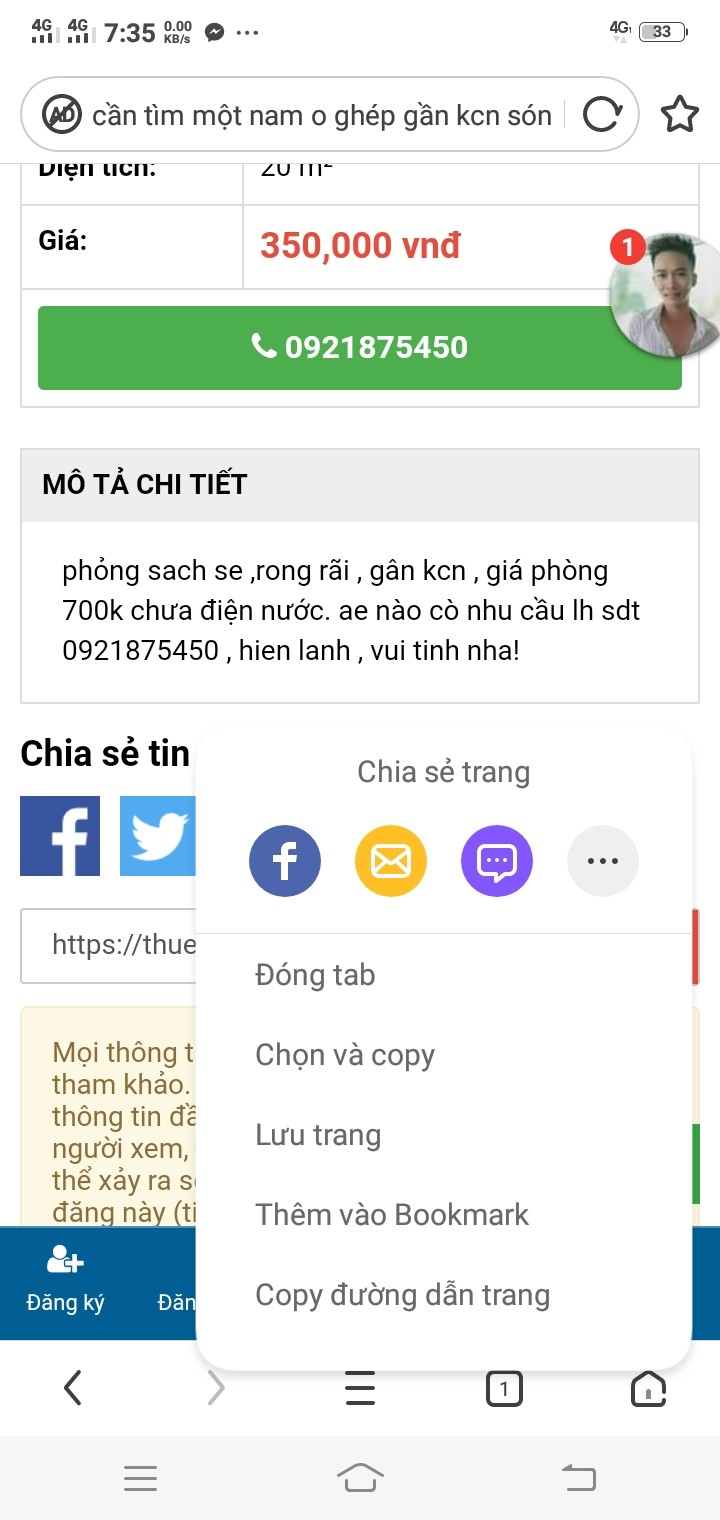Go to the browser home page
The image size is (720, 1520).
pos(648,1388)
